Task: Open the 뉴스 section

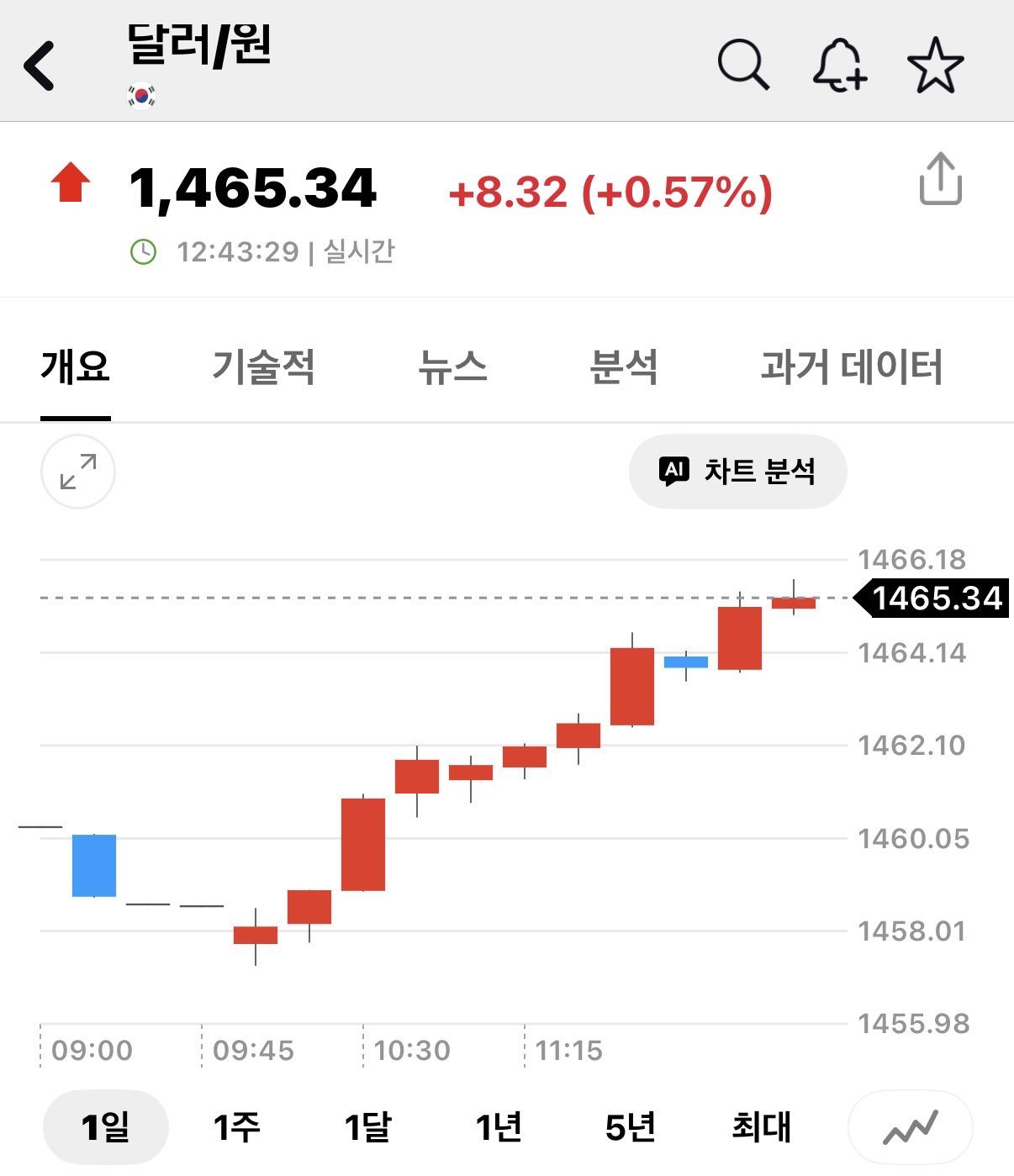Action: coord(454,367)
